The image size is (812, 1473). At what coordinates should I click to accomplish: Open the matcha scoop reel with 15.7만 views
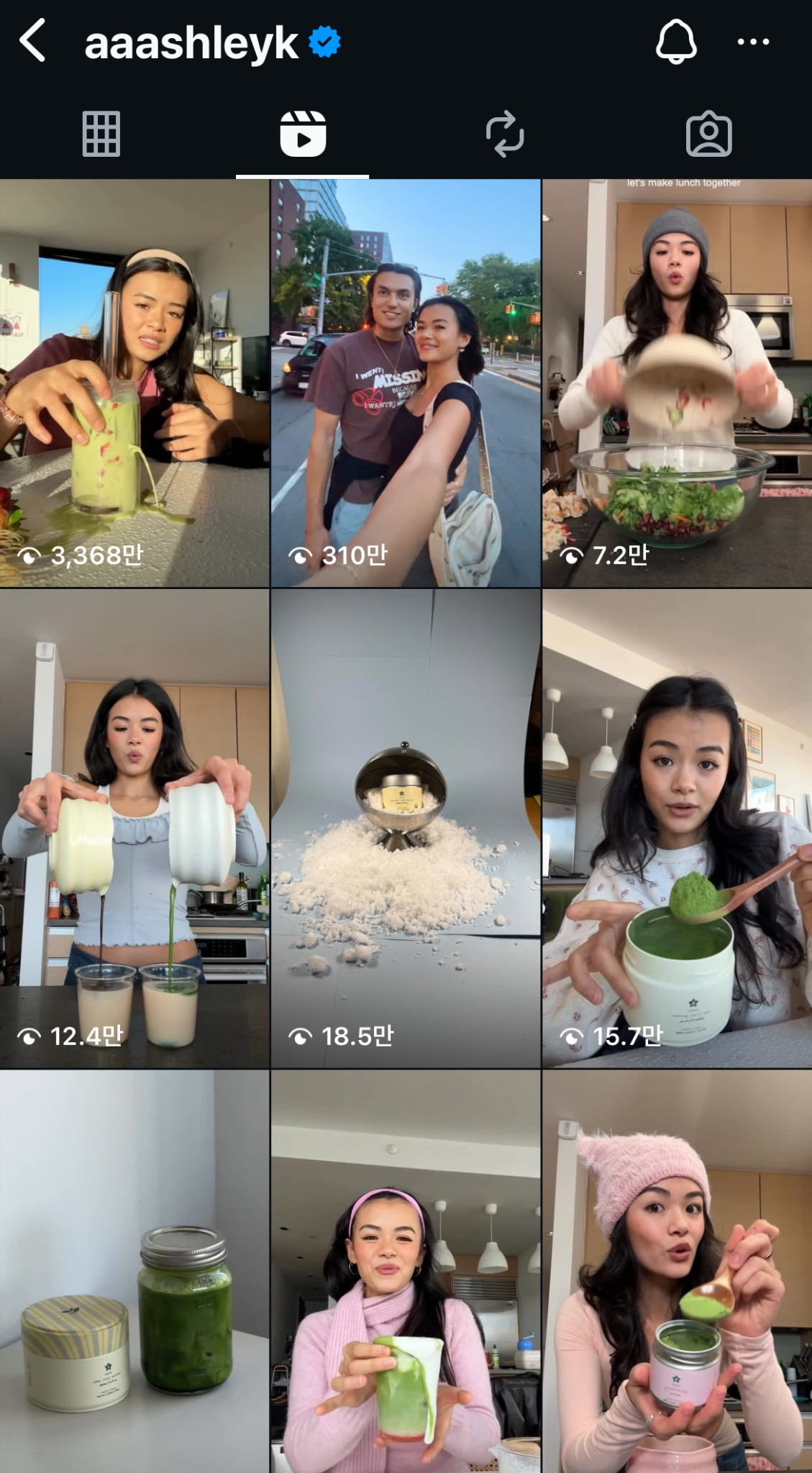pos(677,827)
